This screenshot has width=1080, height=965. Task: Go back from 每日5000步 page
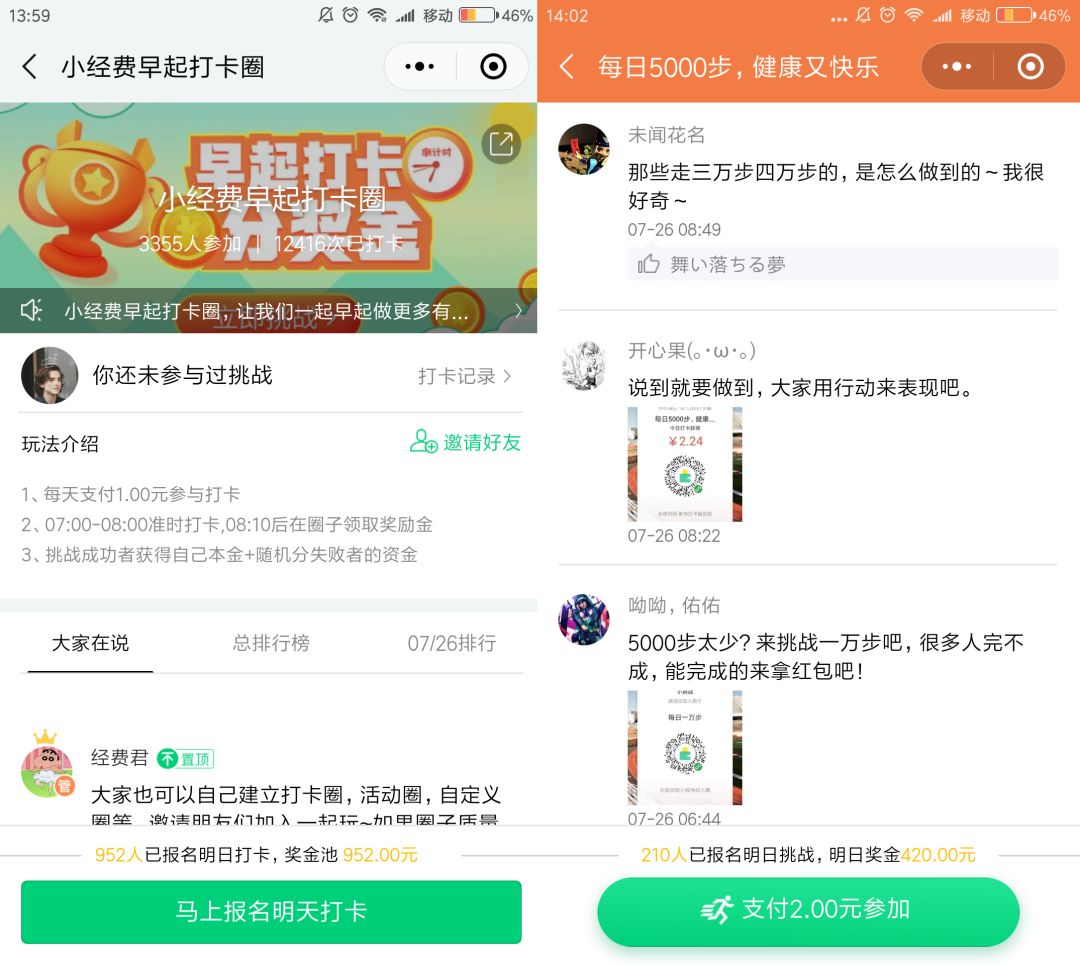[567, 67]
